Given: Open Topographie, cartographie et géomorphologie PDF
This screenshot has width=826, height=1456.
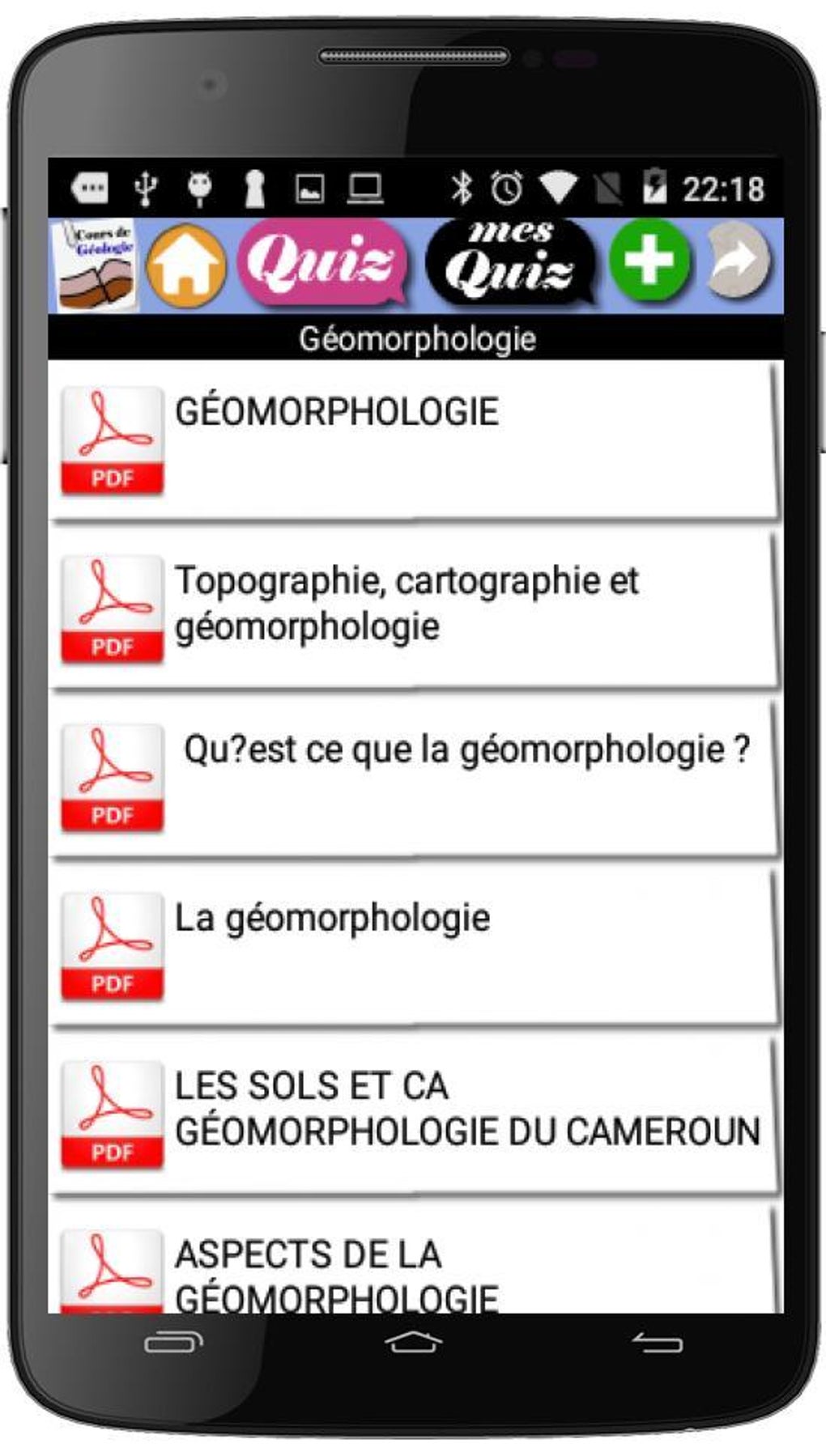Looking at the screenshot, I should click(415, 610).
